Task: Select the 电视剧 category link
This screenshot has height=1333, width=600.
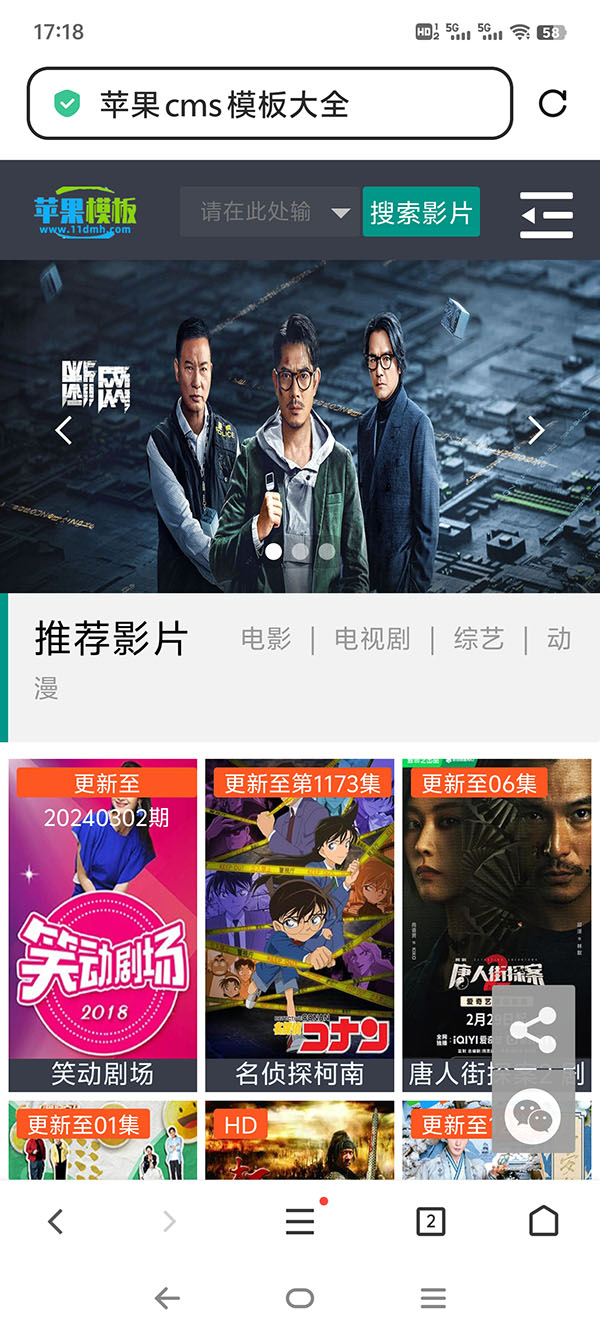Action: (x=372, y=639)
